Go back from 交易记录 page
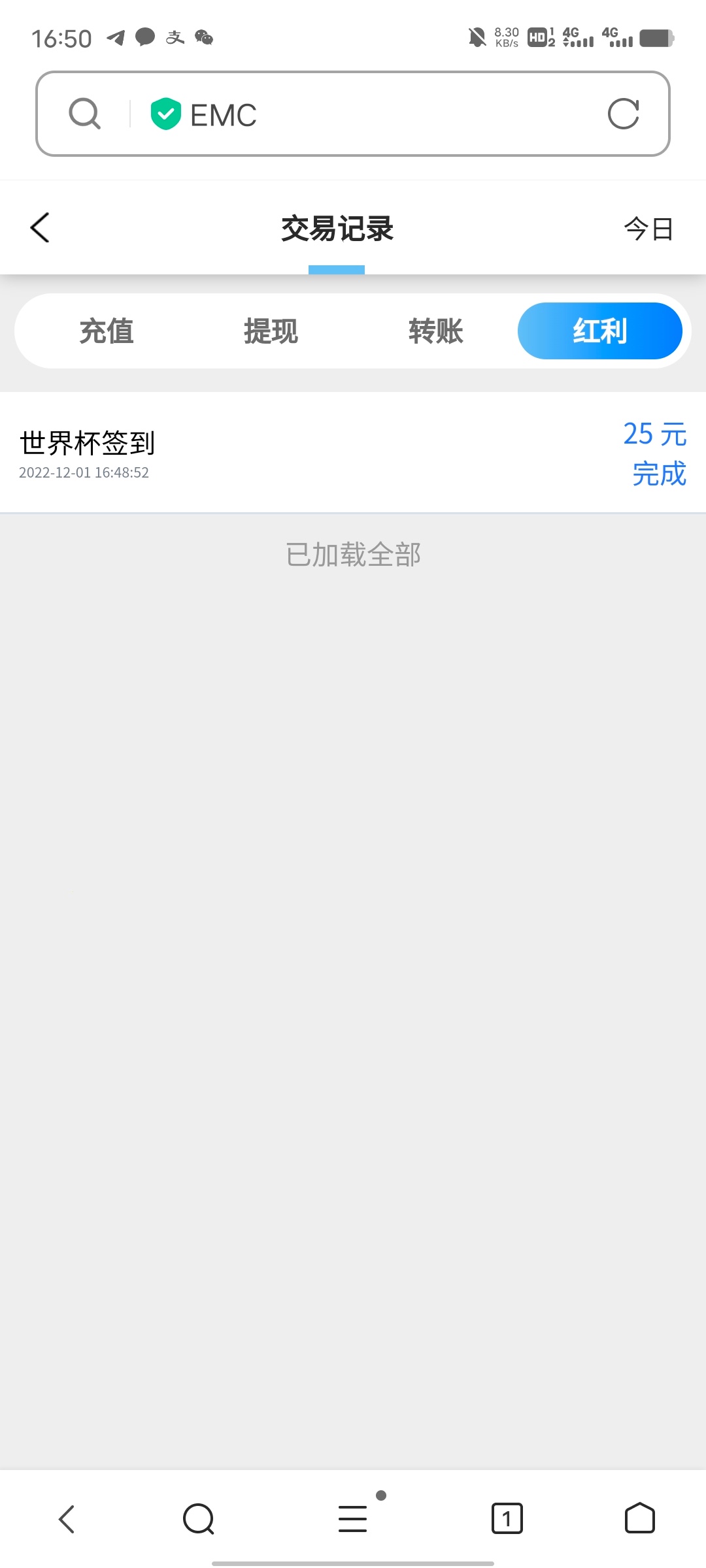The image size is (706, 1568). [40, 228]
